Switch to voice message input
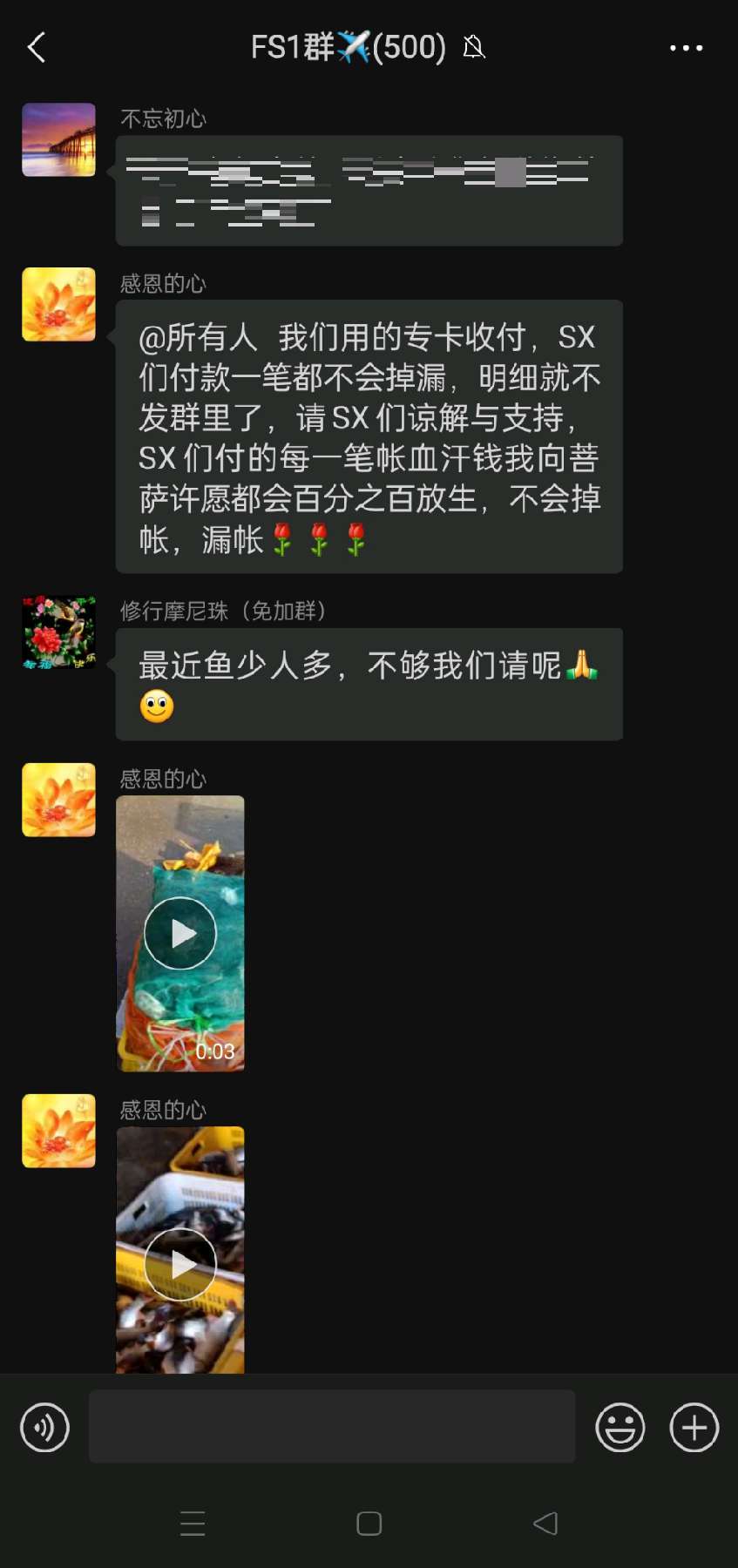This screenshot has height=1568, width=738. [44, 1427]
